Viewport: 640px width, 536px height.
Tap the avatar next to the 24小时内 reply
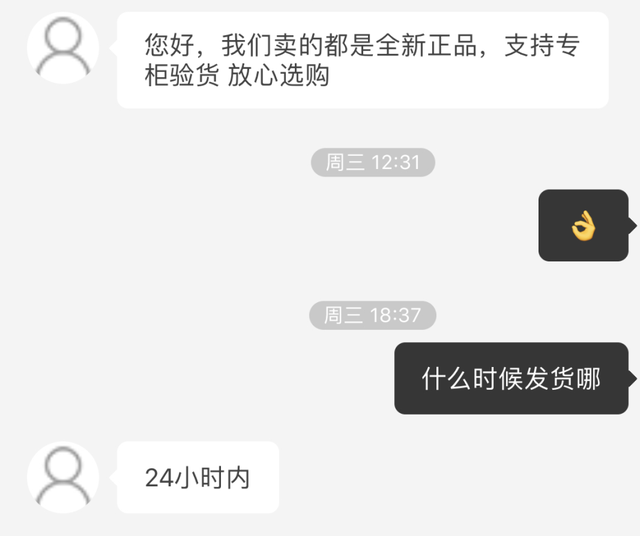coord(64,477)
